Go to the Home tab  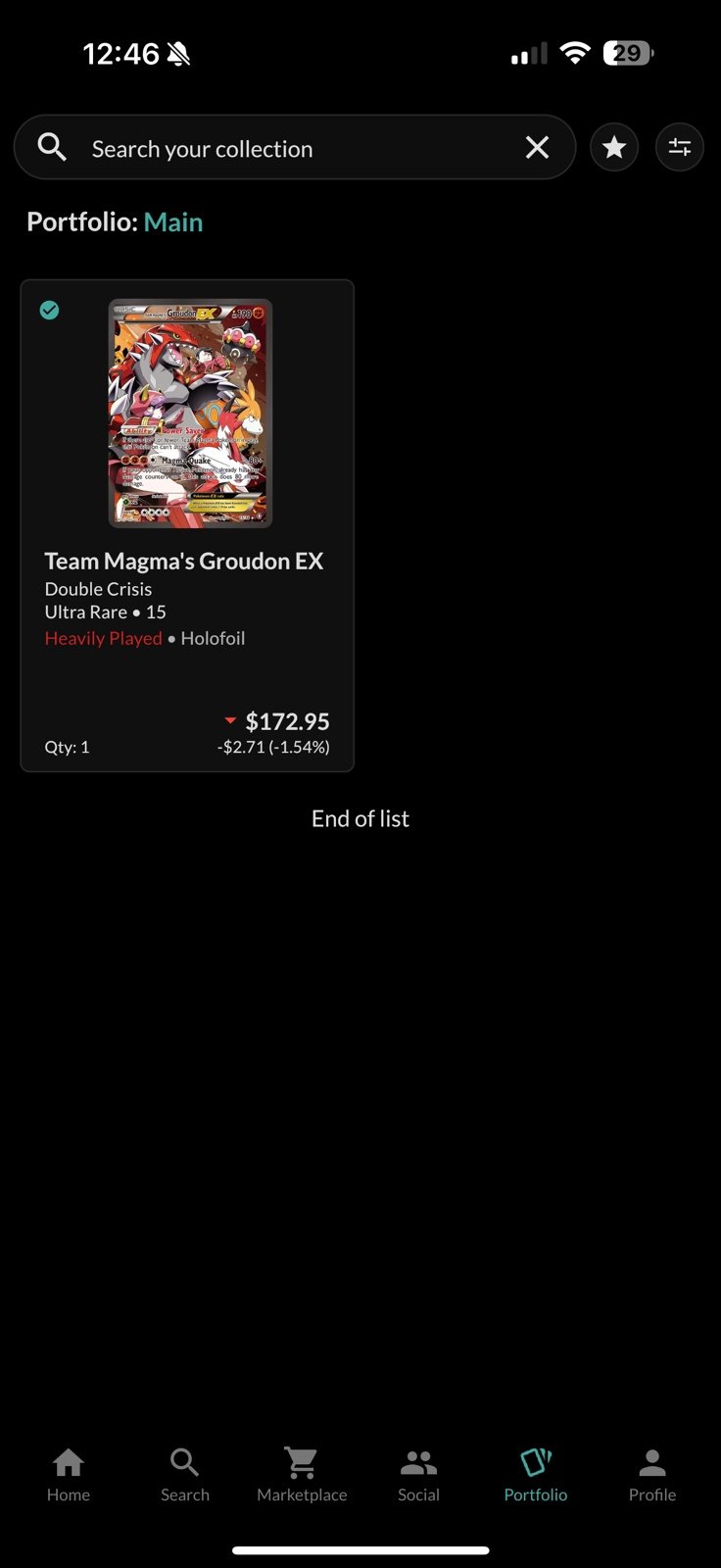[69, 1475]
